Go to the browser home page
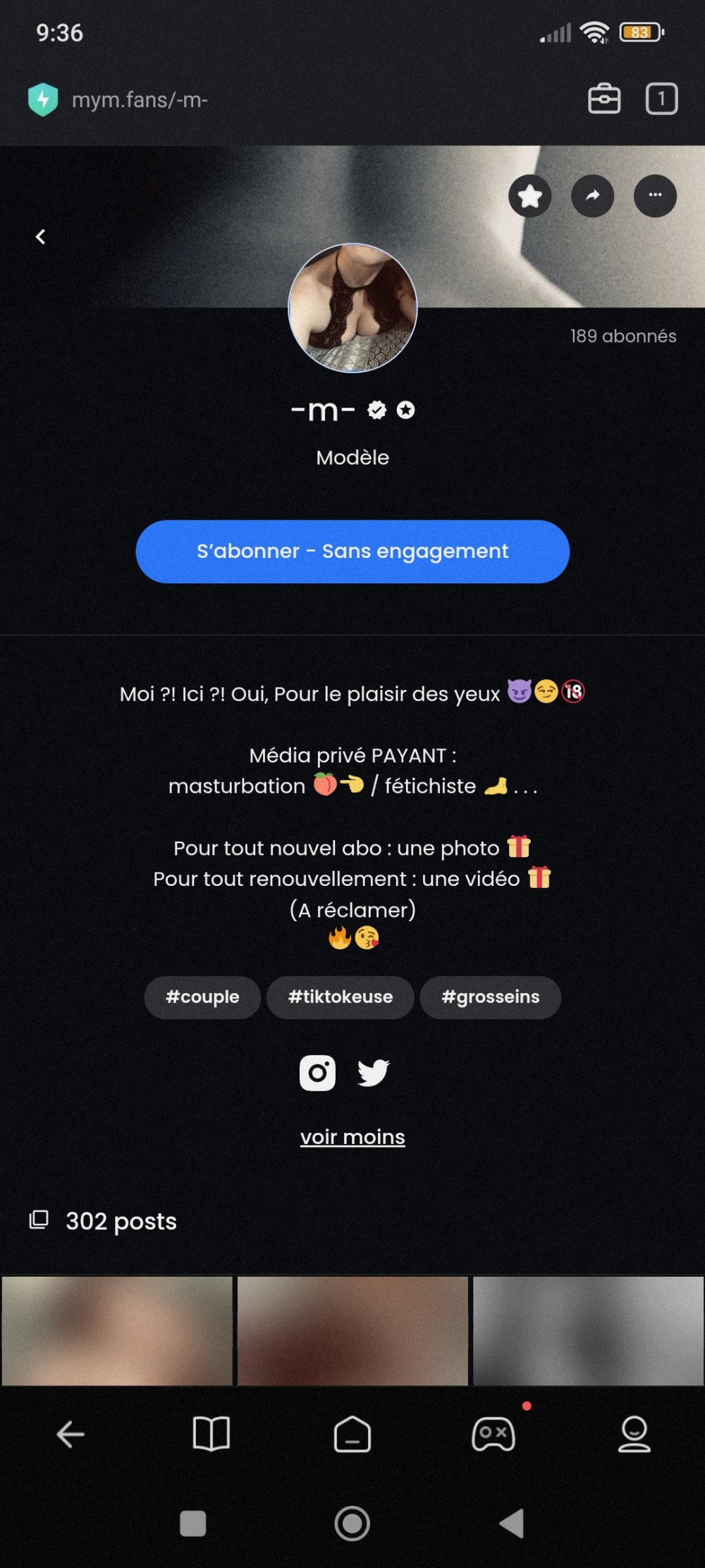Screen dimensions: 705x1568 pyautogui.click(x=352, y=1434)
